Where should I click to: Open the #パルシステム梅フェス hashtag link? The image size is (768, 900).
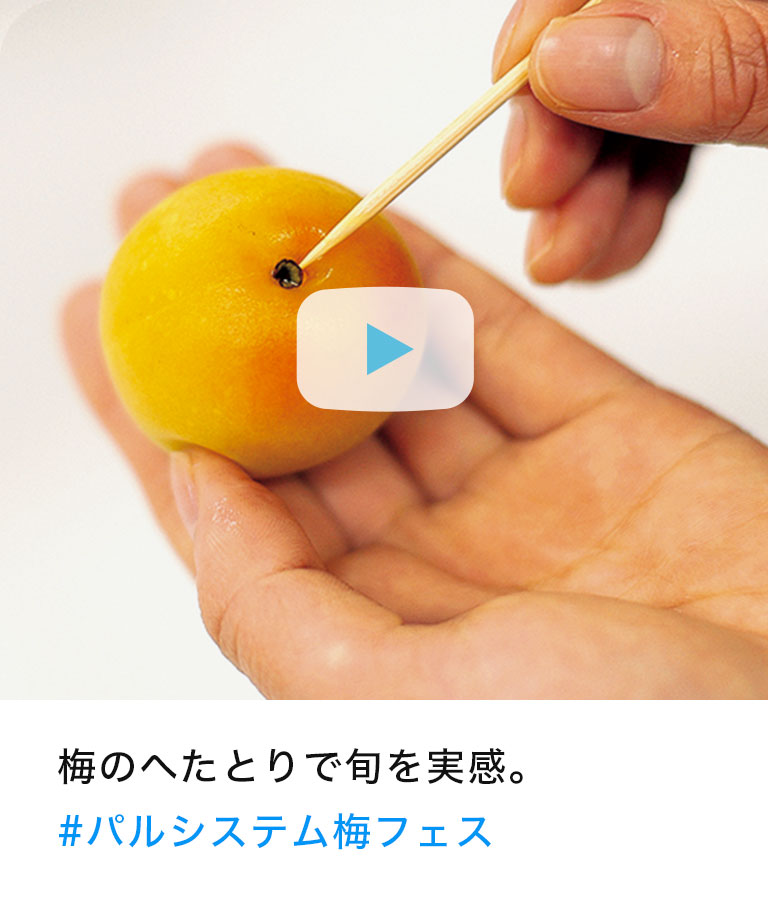(x=276, y=832)
